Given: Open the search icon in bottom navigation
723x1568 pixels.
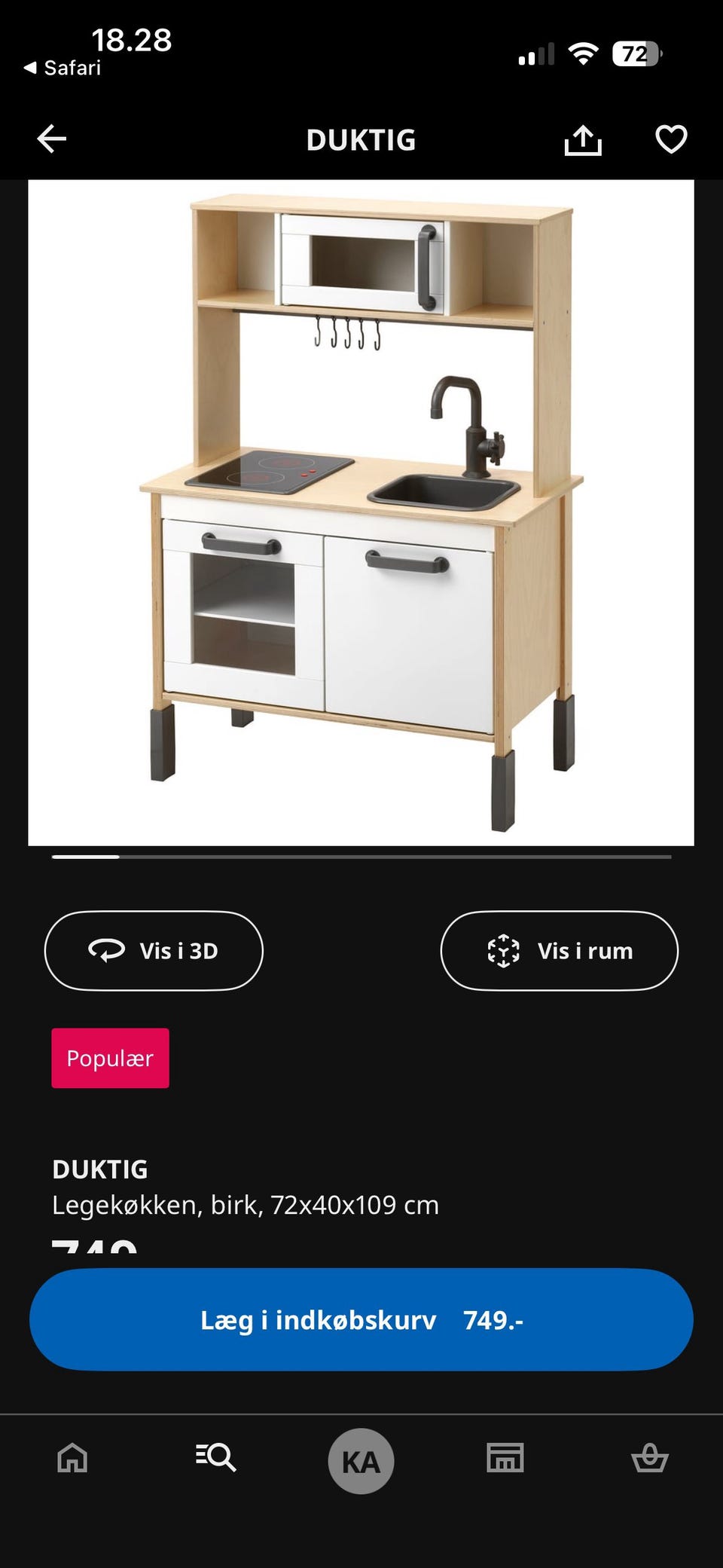Looking at the screenshot, I should tap(217, 1459).
